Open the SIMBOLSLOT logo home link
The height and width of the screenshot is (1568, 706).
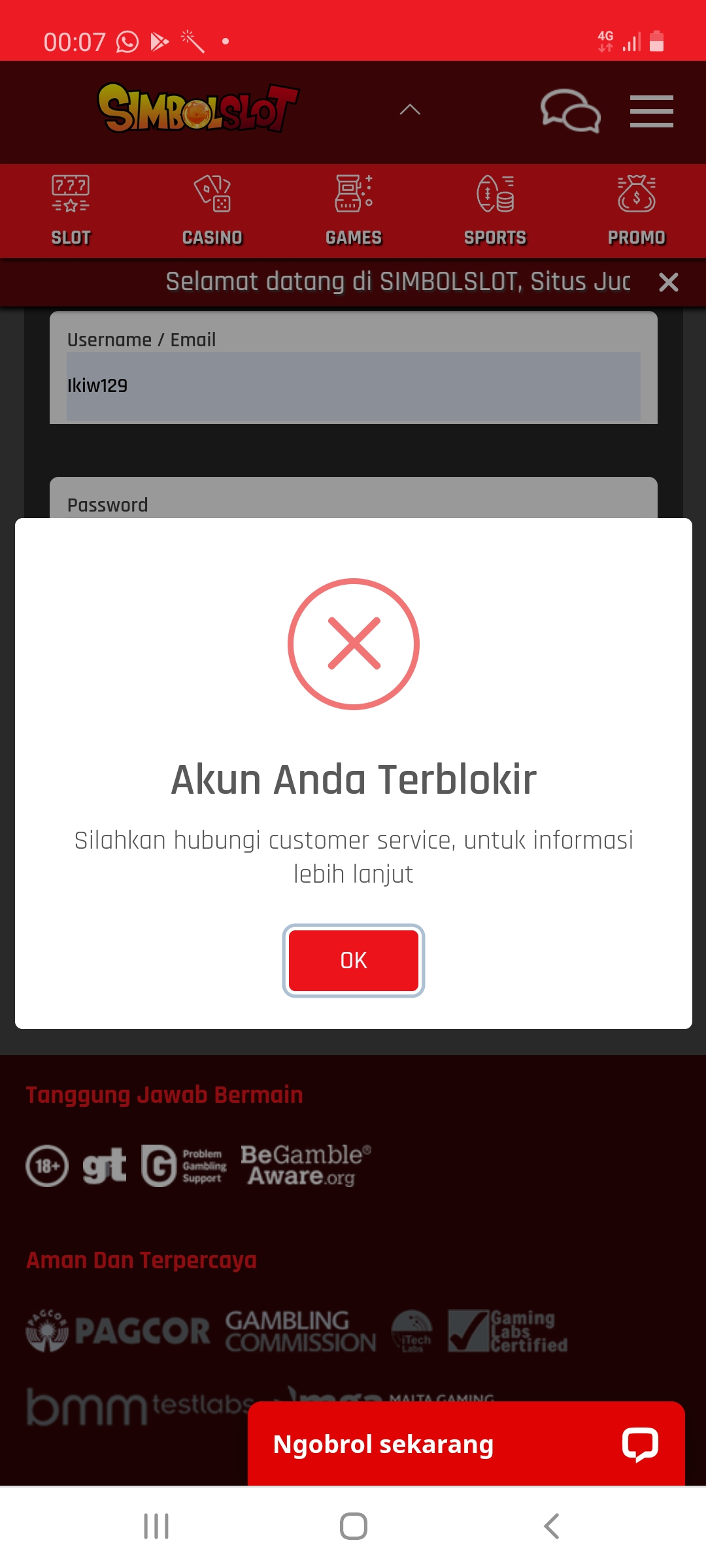(198, 109)
